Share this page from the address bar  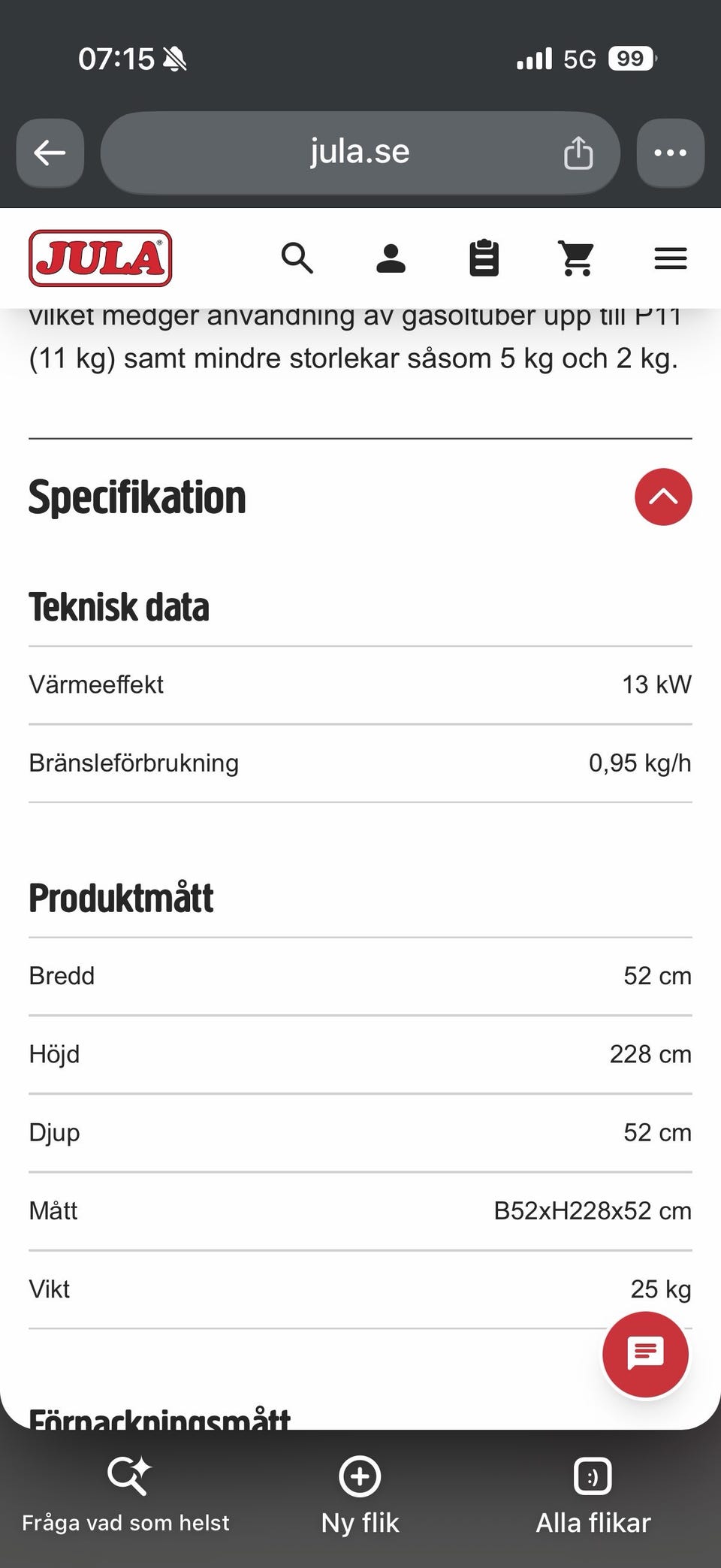click(x=578, y=153)
